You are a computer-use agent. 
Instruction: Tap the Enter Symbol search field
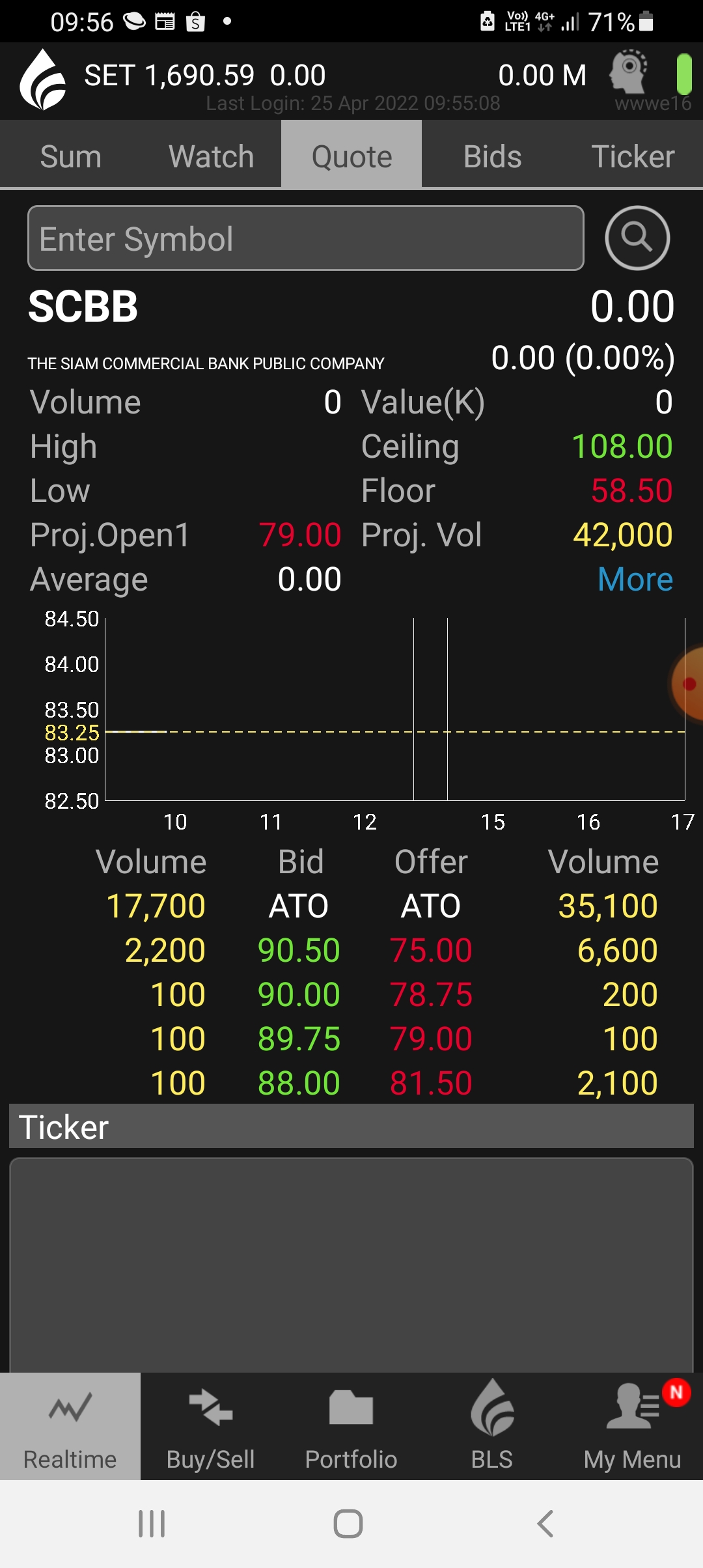305,238
